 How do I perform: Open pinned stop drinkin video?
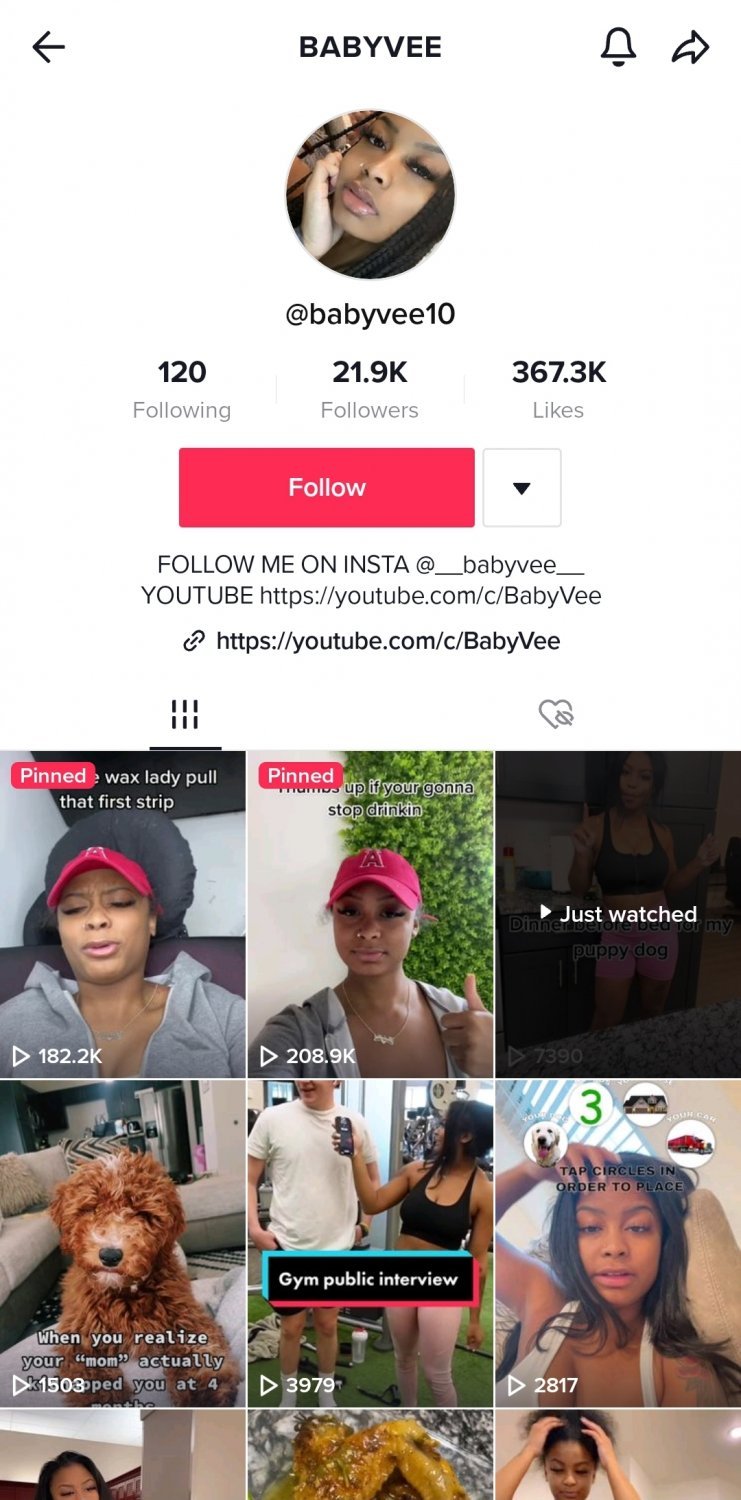[x=370, y=915]
